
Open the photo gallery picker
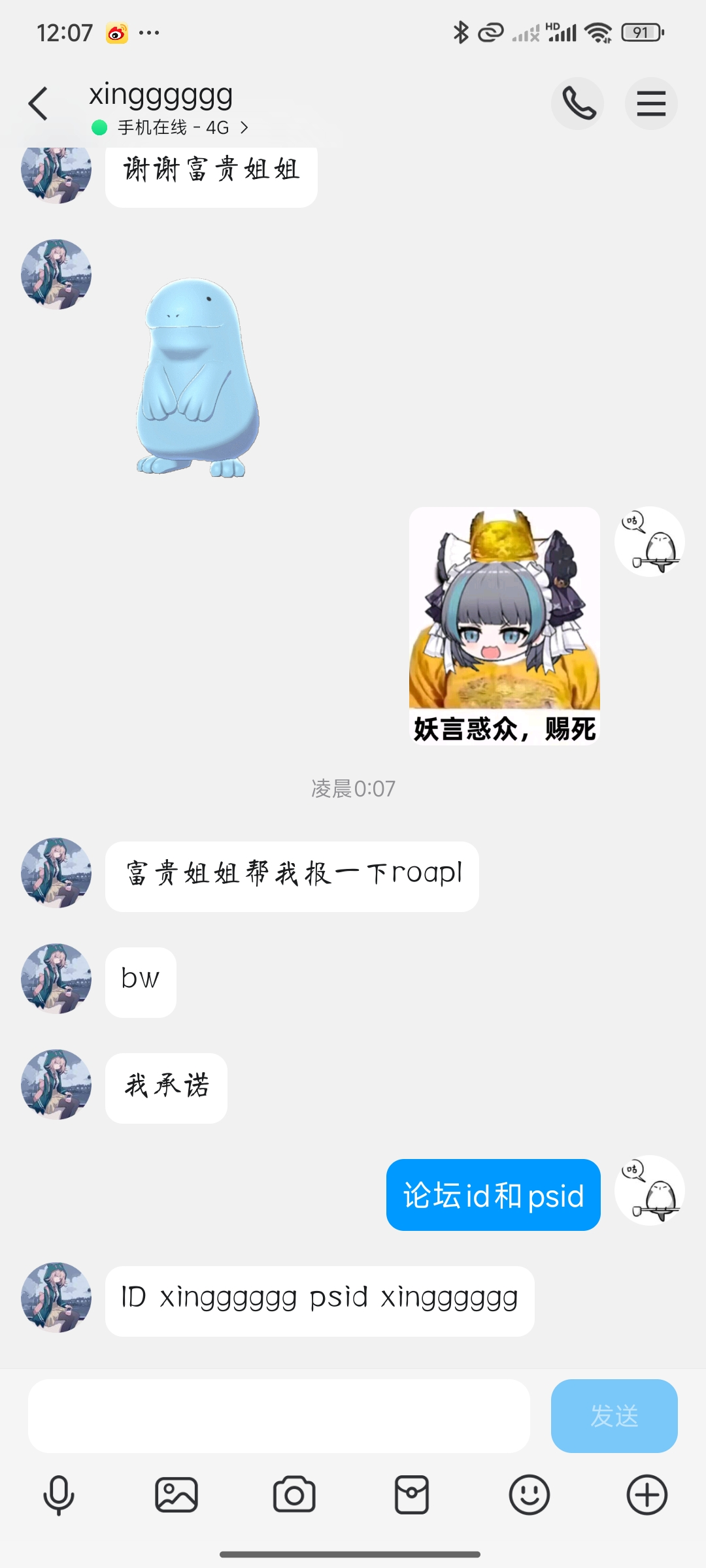176,1495
